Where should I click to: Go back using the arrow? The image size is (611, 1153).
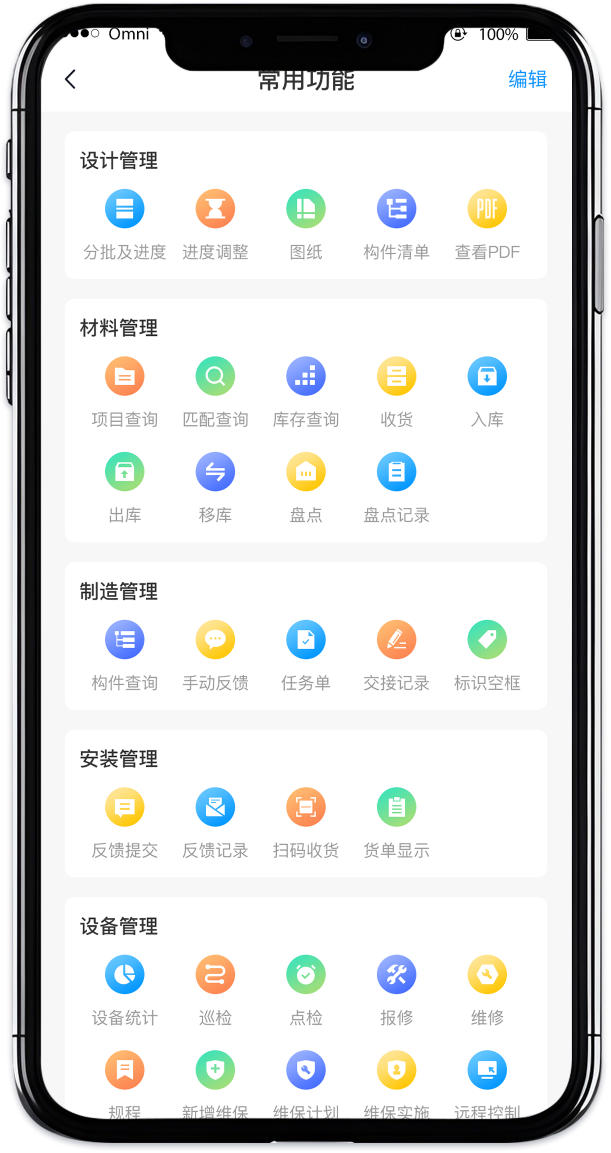tap(70, 80)
